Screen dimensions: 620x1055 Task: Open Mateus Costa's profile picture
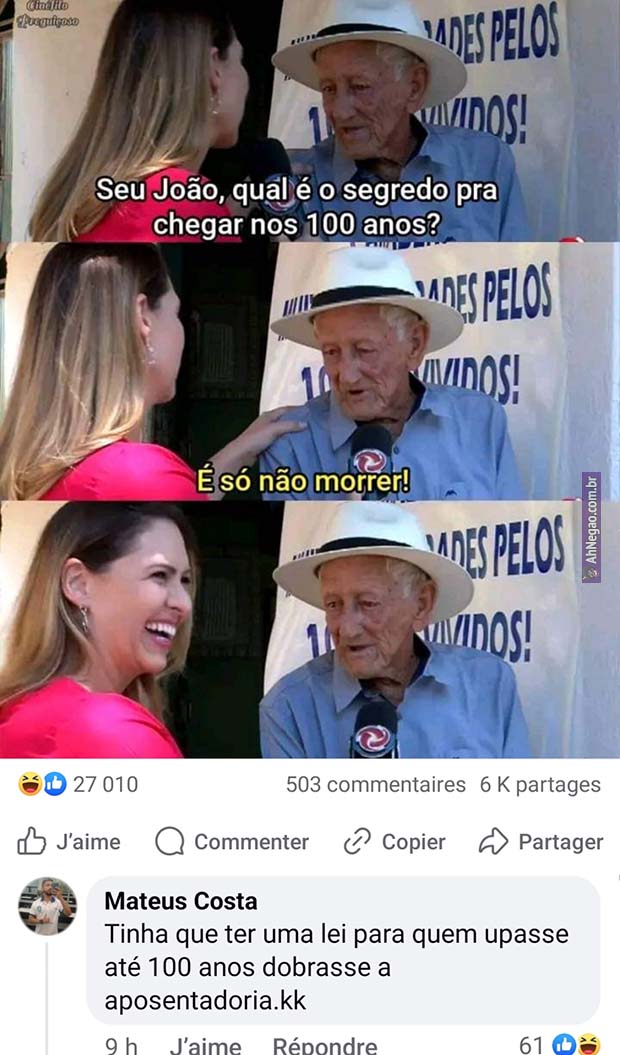coord(47,906)
